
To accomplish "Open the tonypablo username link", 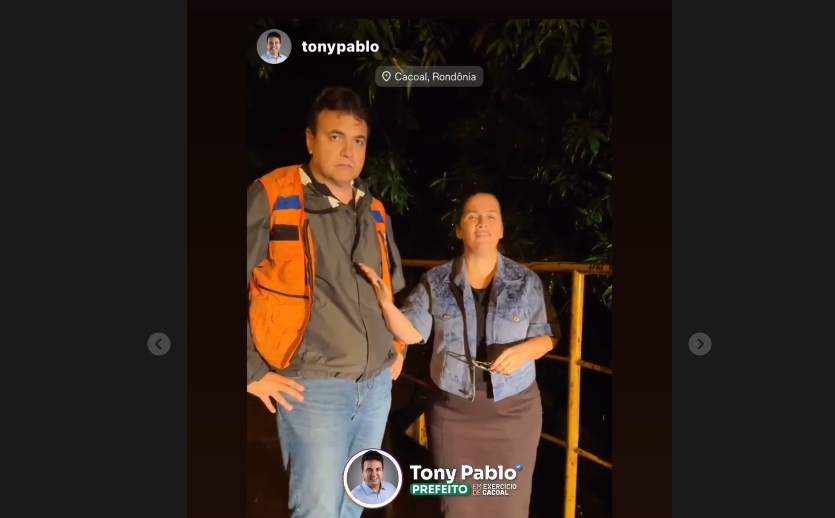I will point(340,47).
